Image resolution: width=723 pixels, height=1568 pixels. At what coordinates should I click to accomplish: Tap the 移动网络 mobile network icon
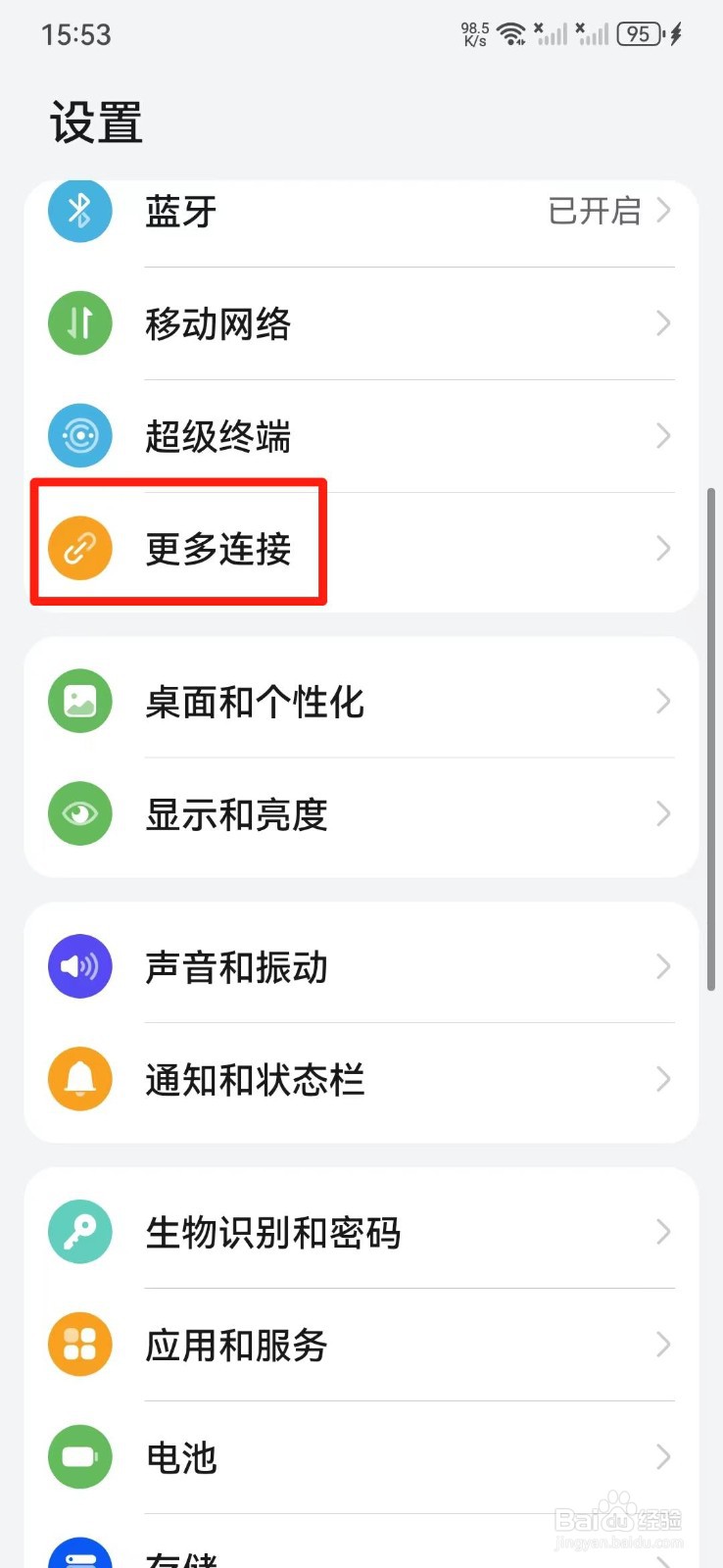79,323
